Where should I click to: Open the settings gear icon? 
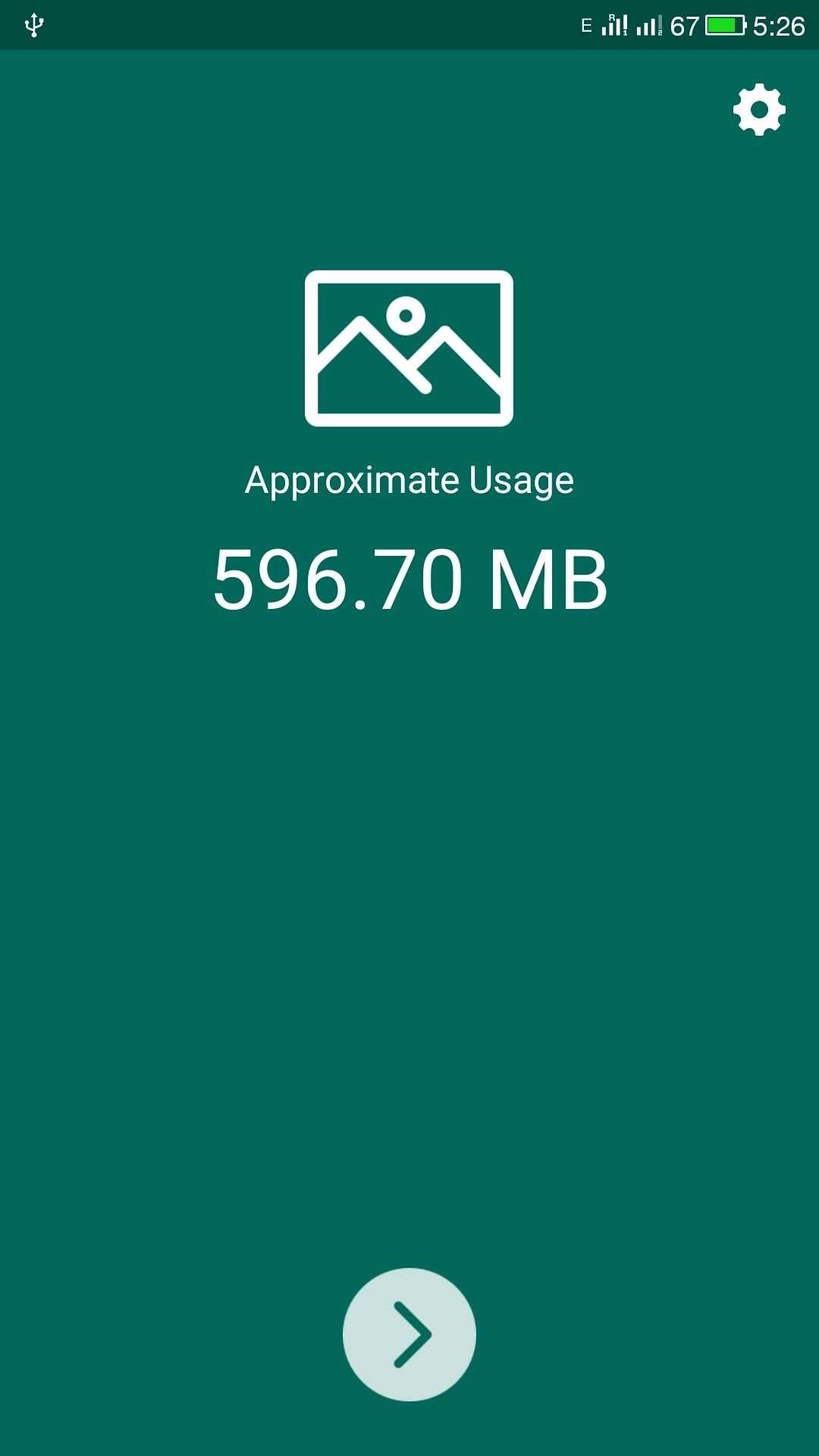click(x=759, y=110)
